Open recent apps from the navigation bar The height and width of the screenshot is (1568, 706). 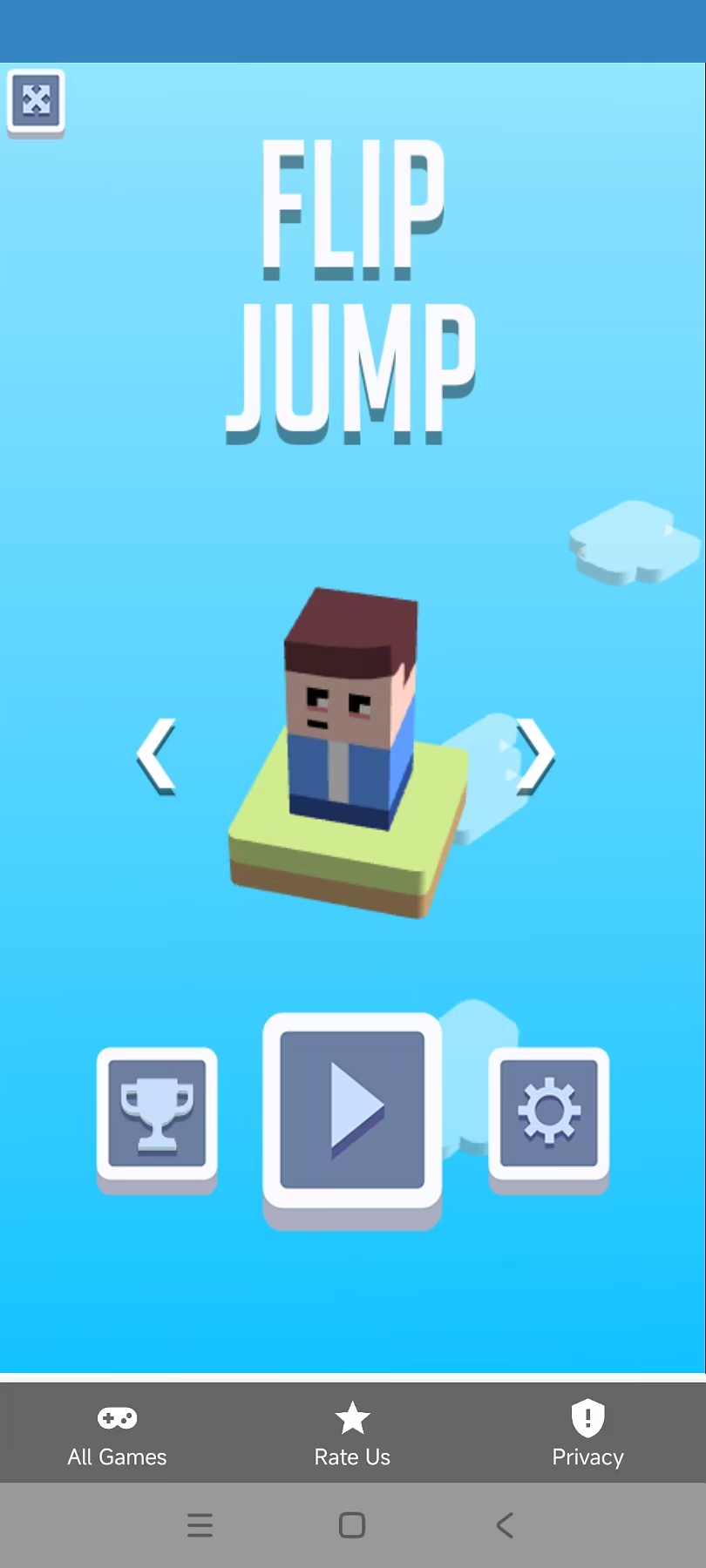click(200, 1525)
